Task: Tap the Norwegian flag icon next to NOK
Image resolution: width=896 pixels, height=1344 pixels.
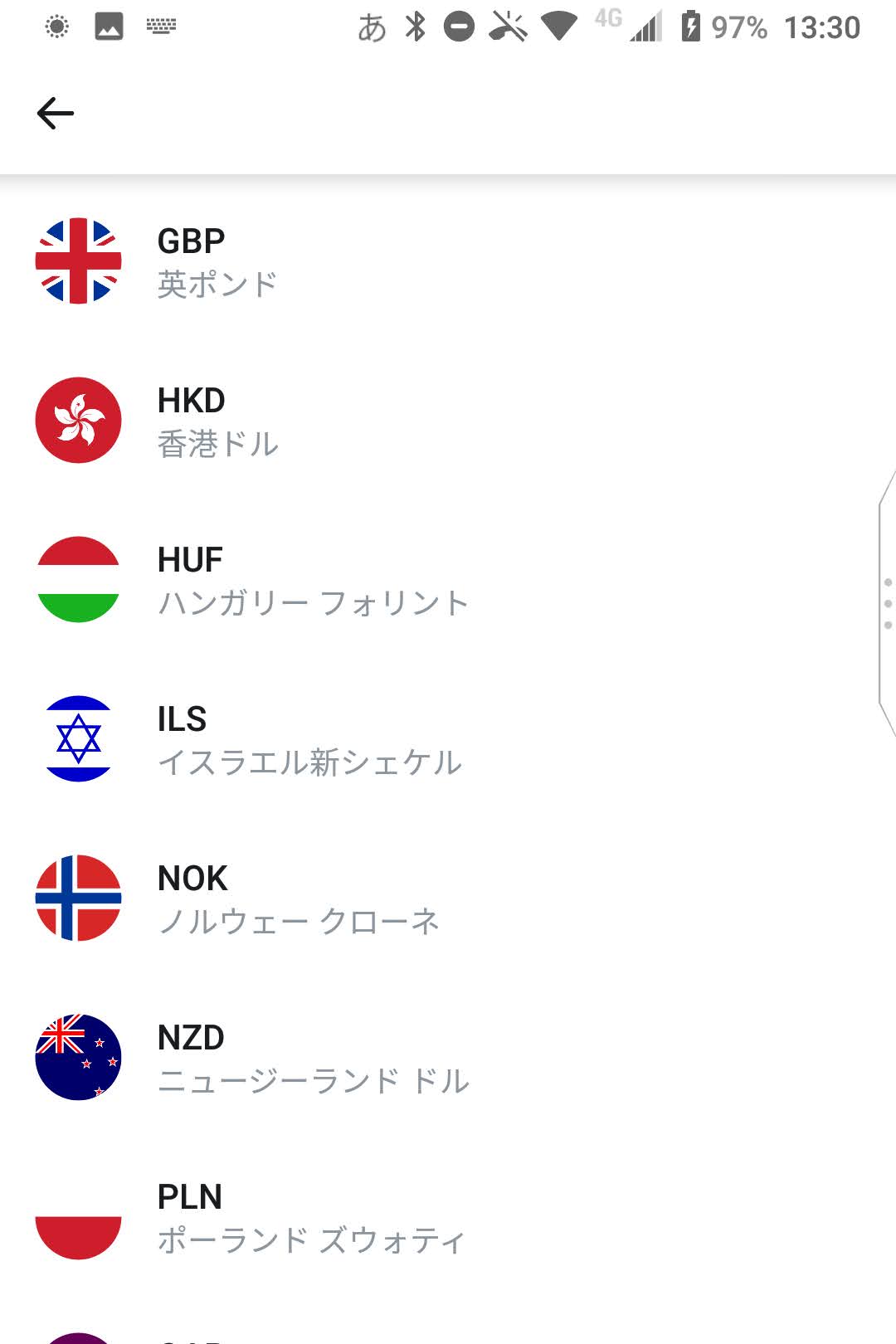Action: click(x=79, y=897)
